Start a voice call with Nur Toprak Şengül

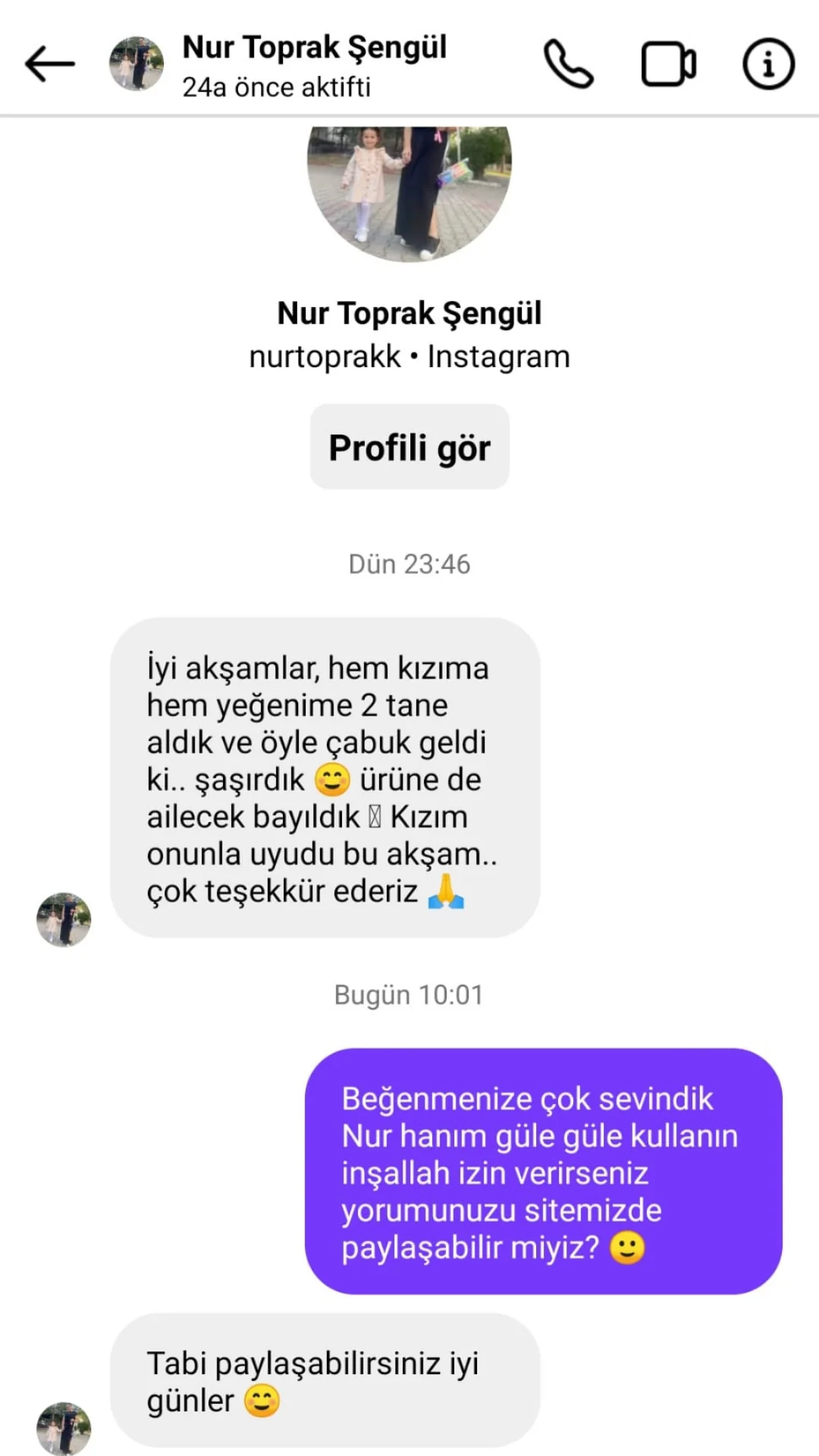pos(568,64)
